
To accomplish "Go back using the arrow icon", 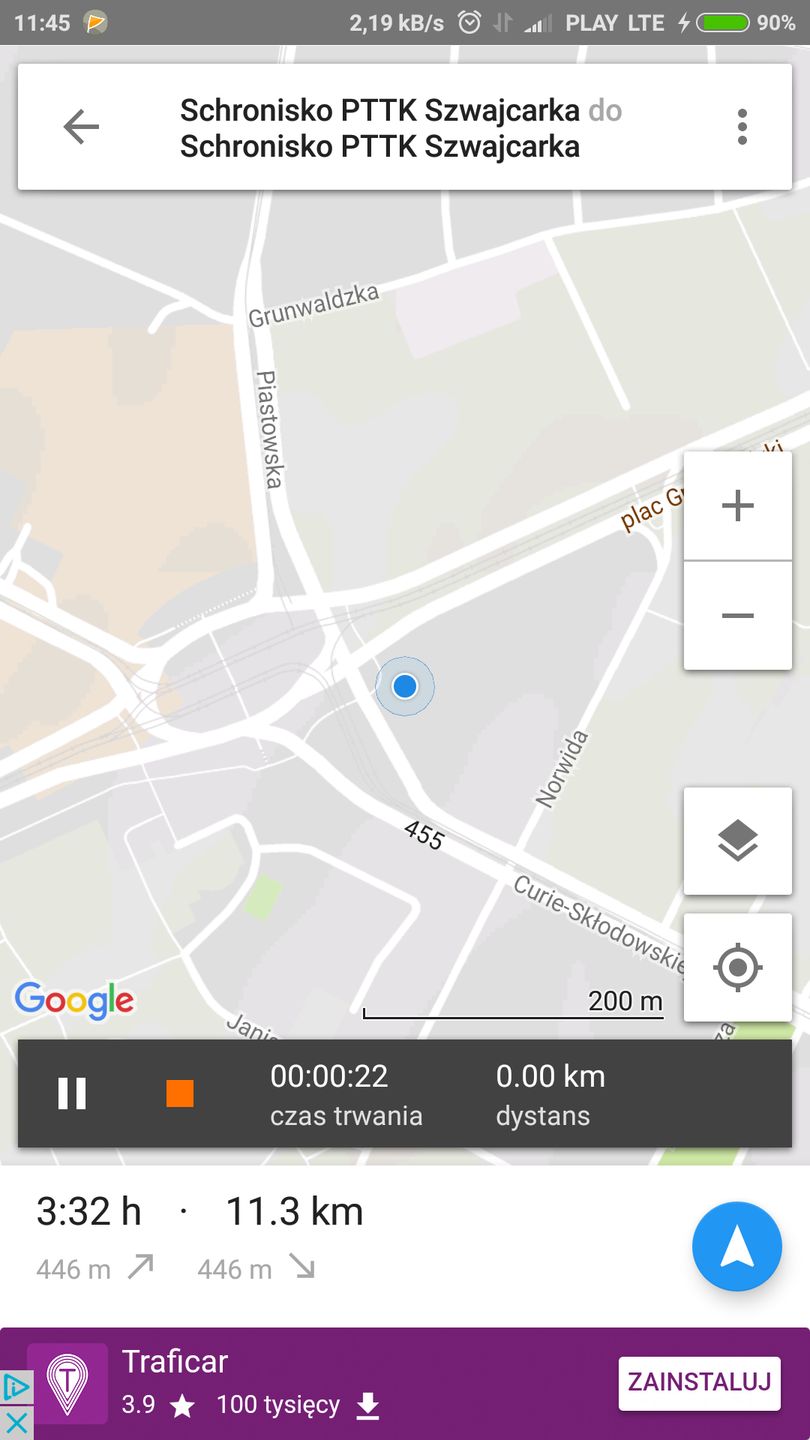I will point(81,127).
